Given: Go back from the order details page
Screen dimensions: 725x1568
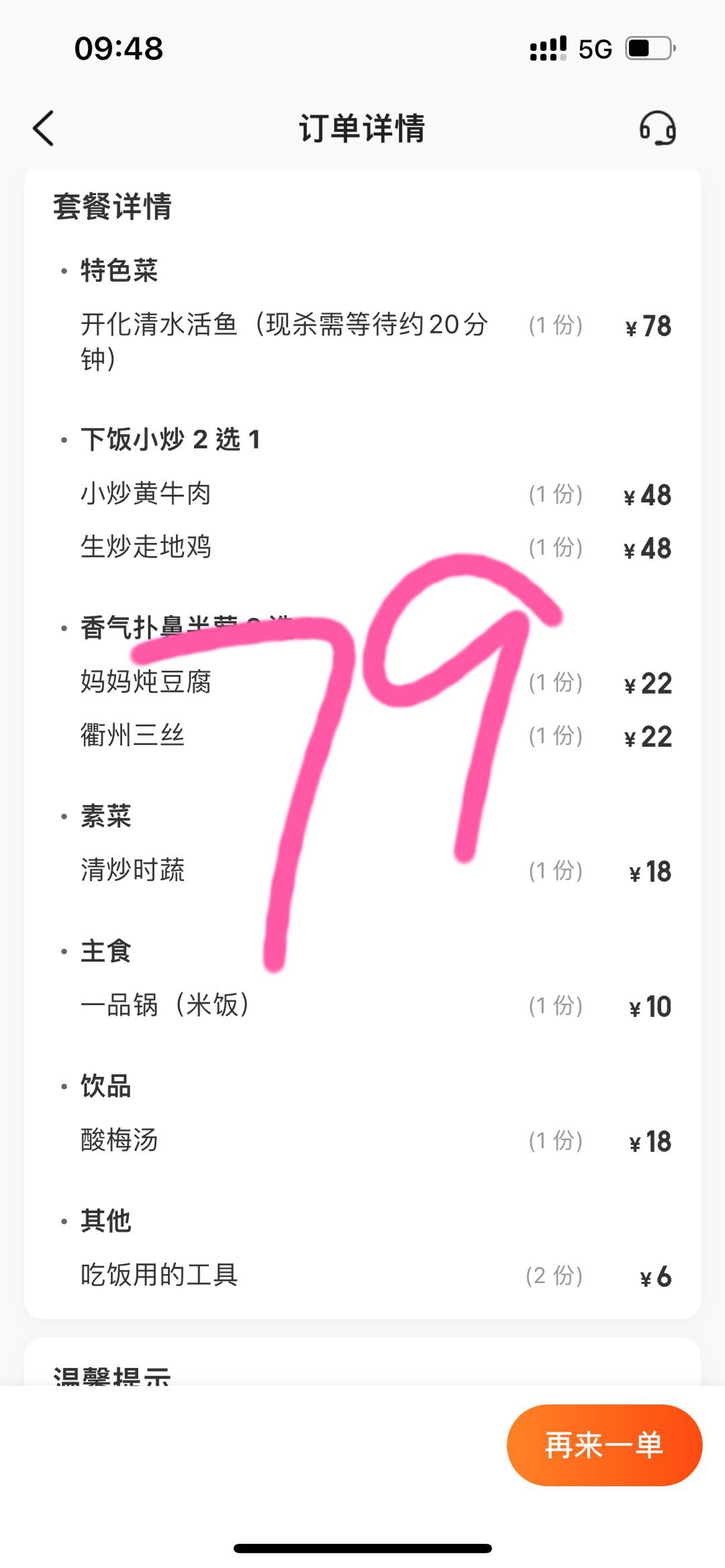Looking at the screenshot, I should 44,128.
